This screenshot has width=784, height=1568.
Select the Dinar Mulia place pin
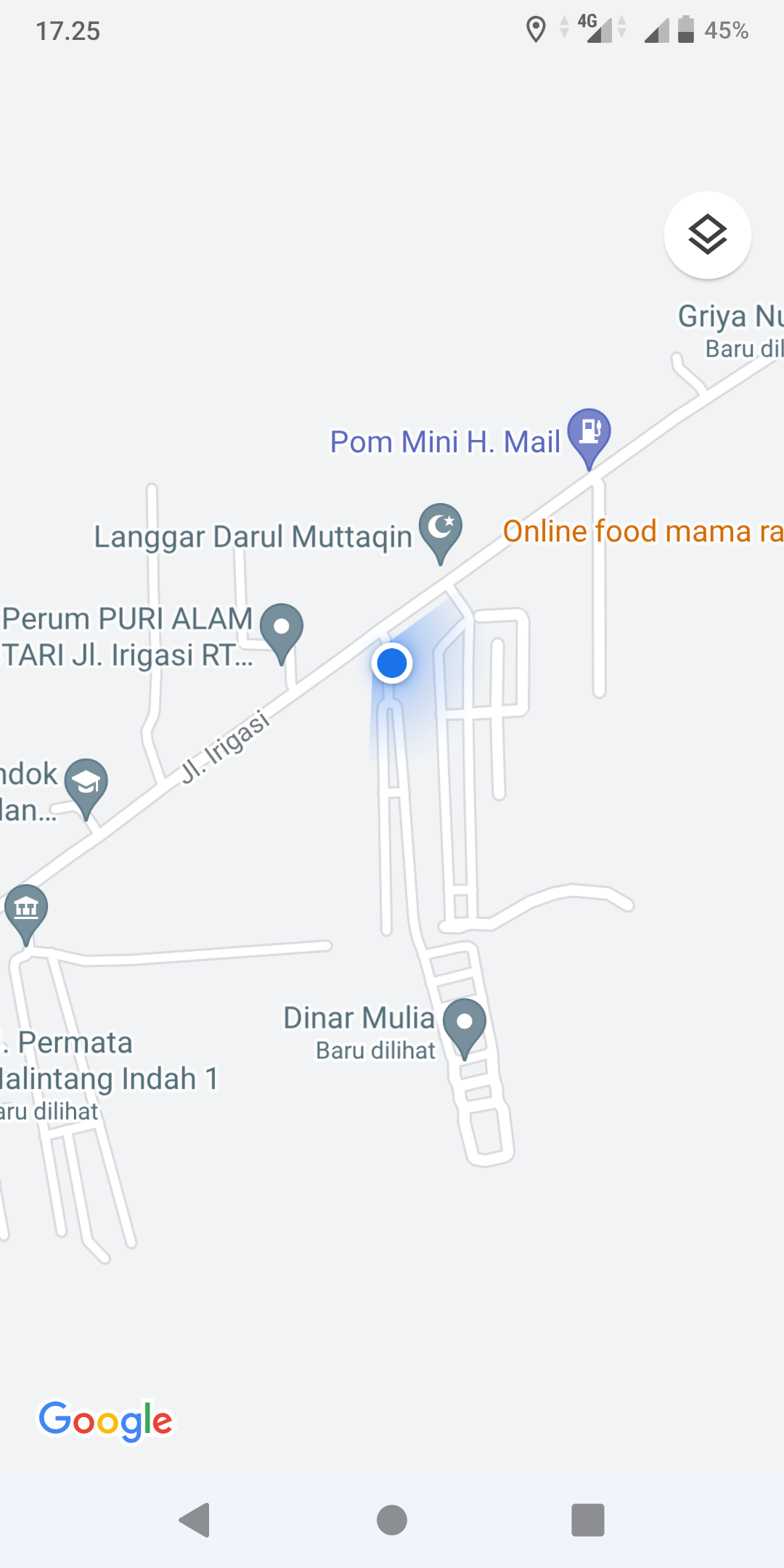click(465, 1024)
